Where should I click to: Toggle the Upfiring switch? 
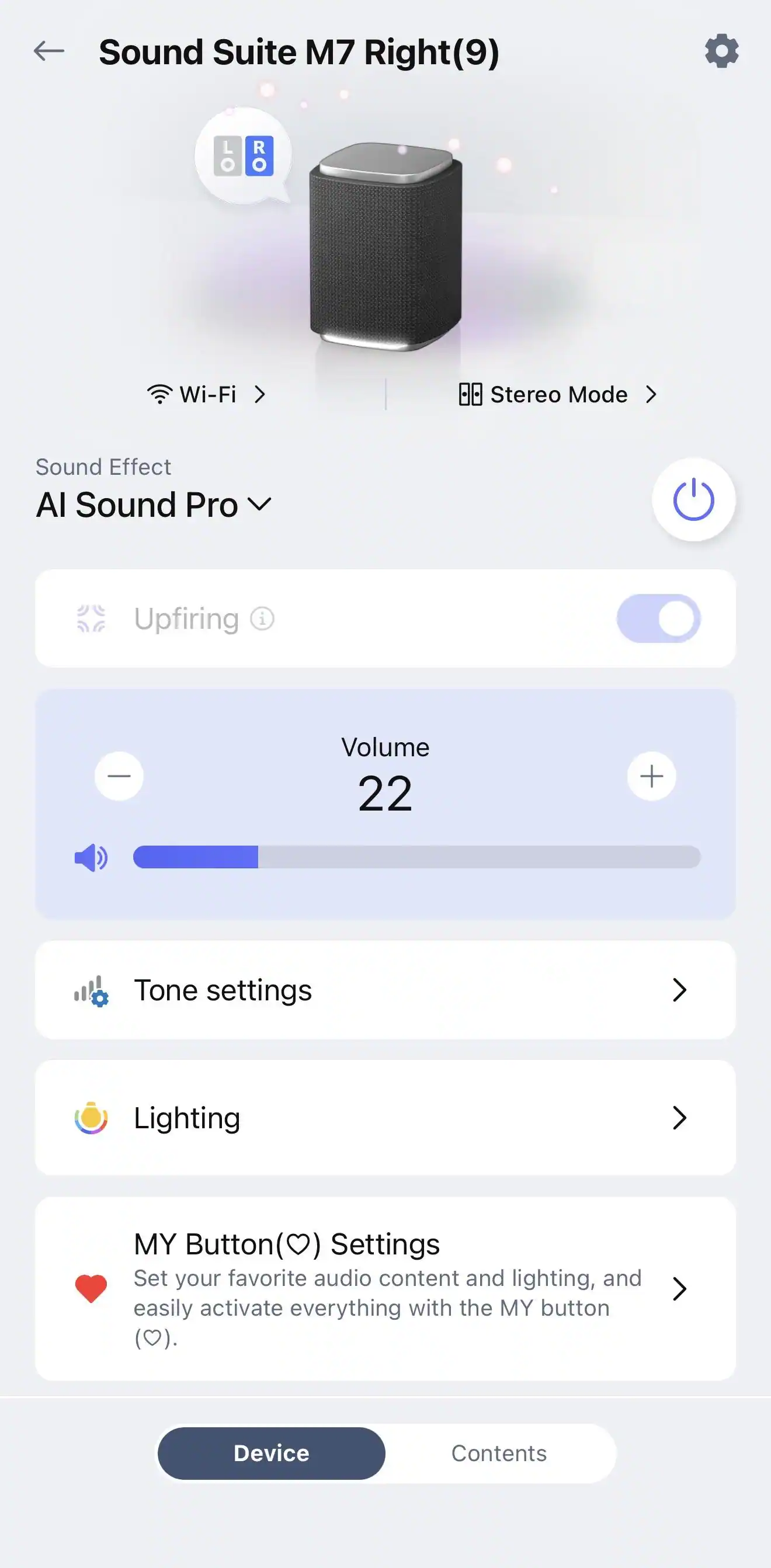658,618
